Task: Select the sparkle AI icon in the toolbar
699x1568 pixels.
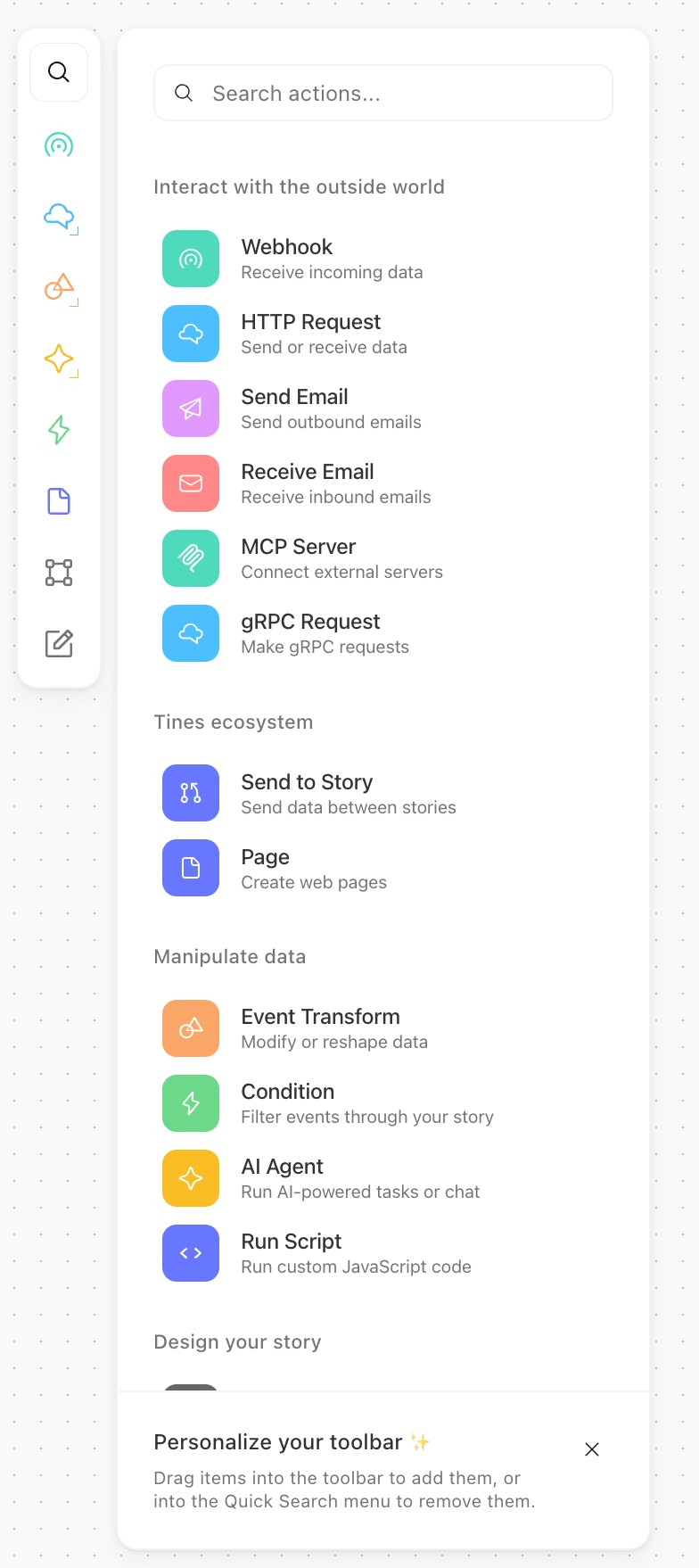Action: (x=59, y=359)
